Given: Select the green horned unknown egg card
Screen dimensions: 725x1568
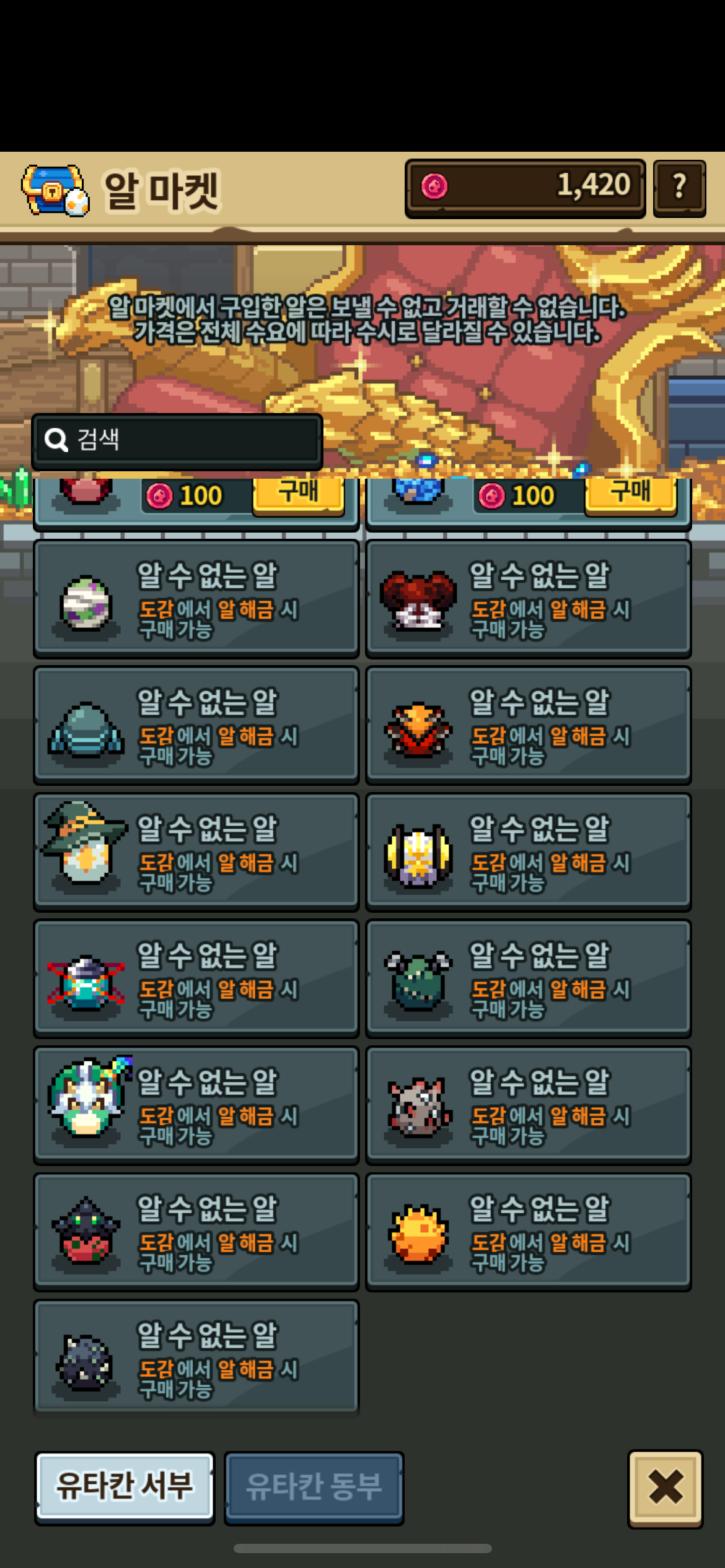Looking at the screenshot, I should [529, 978].
